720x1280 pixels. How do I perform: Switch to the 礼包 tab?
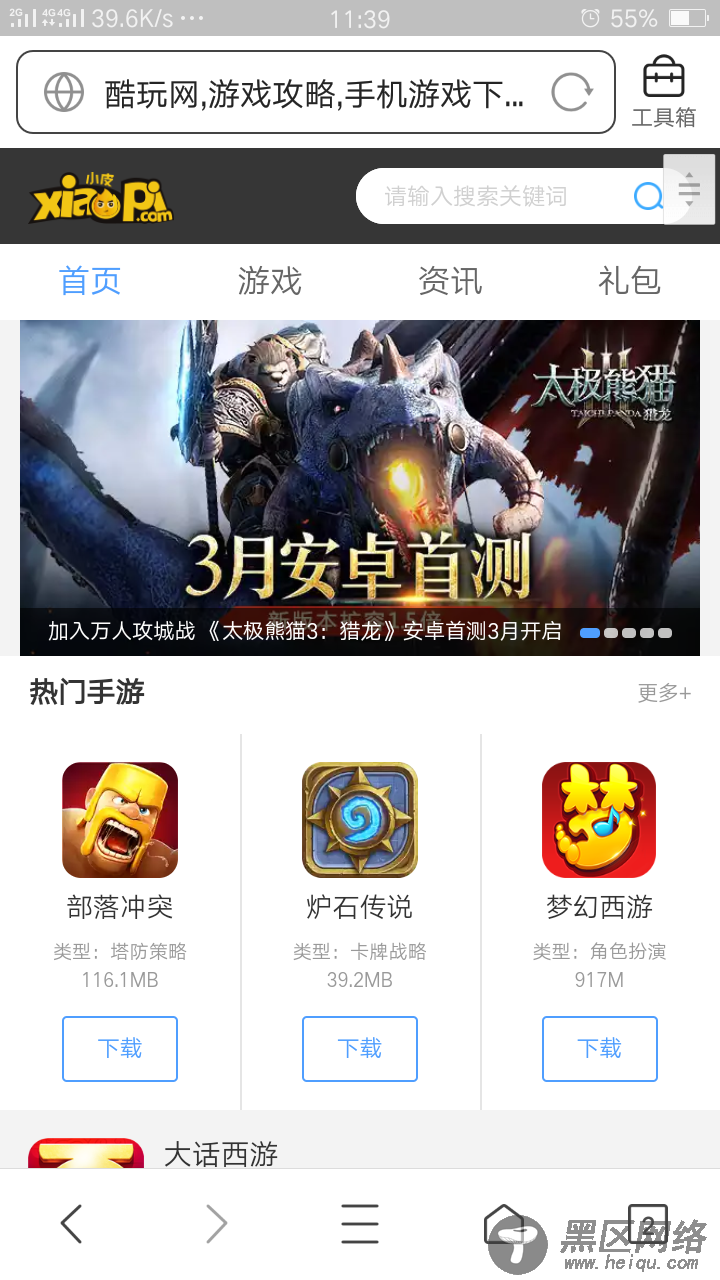pyautogui.click(x=629, y=281)
